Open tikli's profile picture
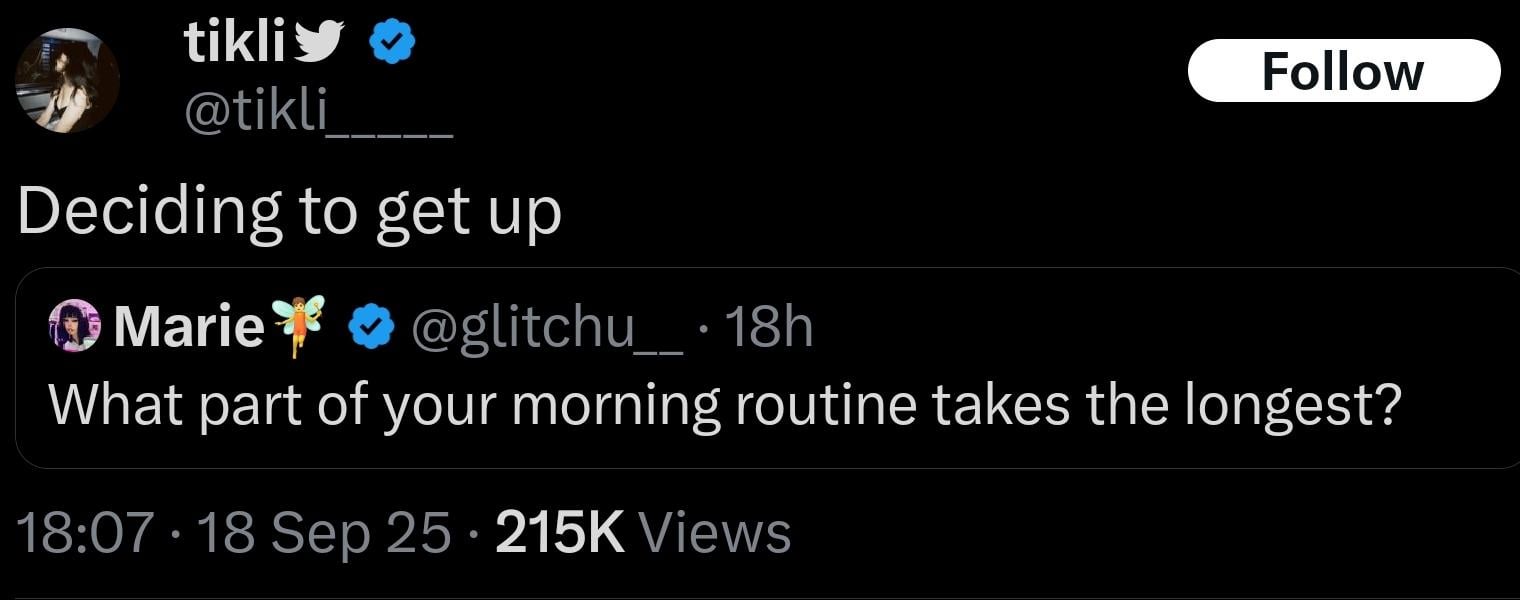Viewport: 1520px width, 600px height. (67, 81)
